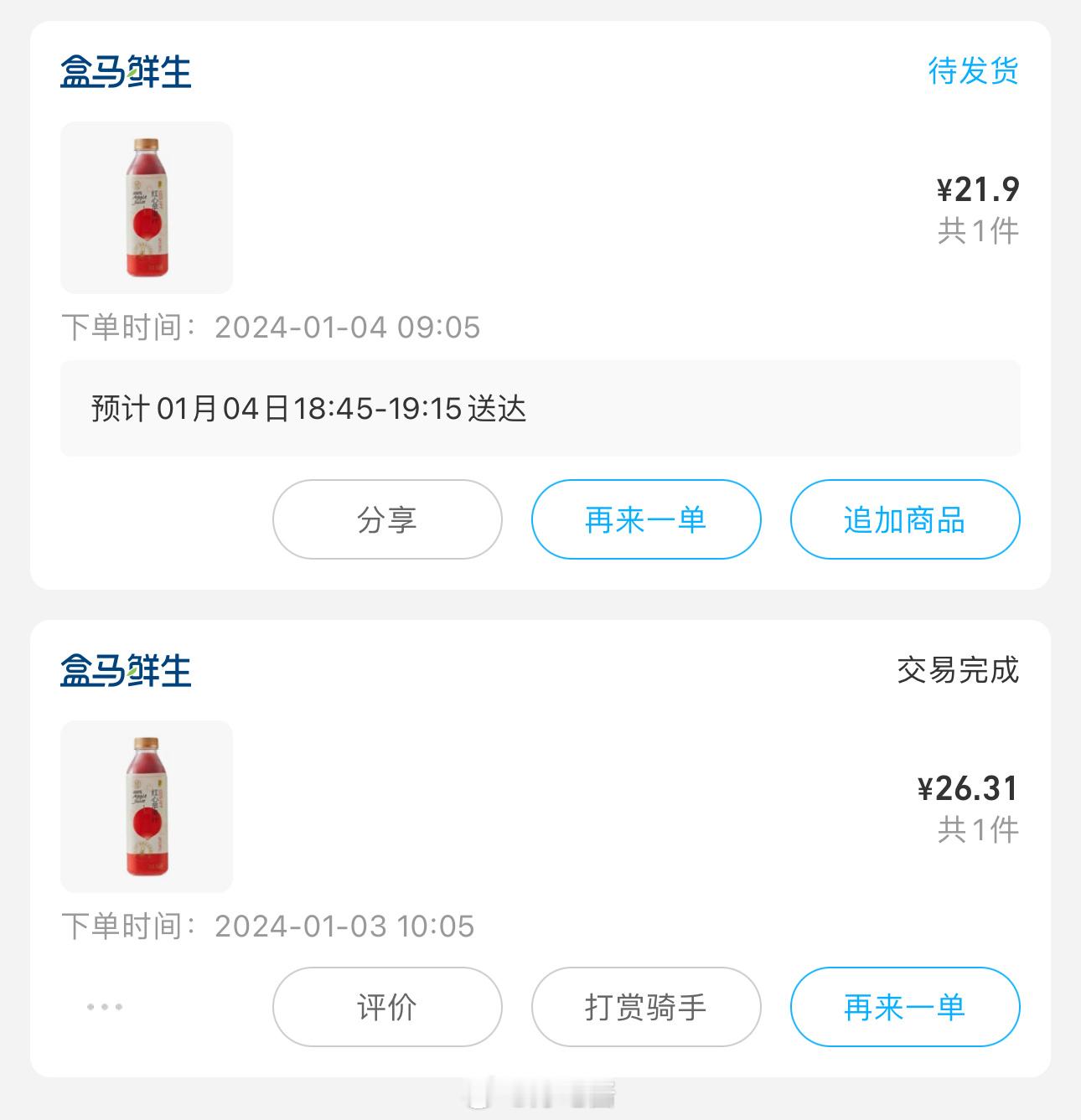Open the estimated delivery time bar
This screenshot has height=1120, width=1081.
tap(540, 409)
